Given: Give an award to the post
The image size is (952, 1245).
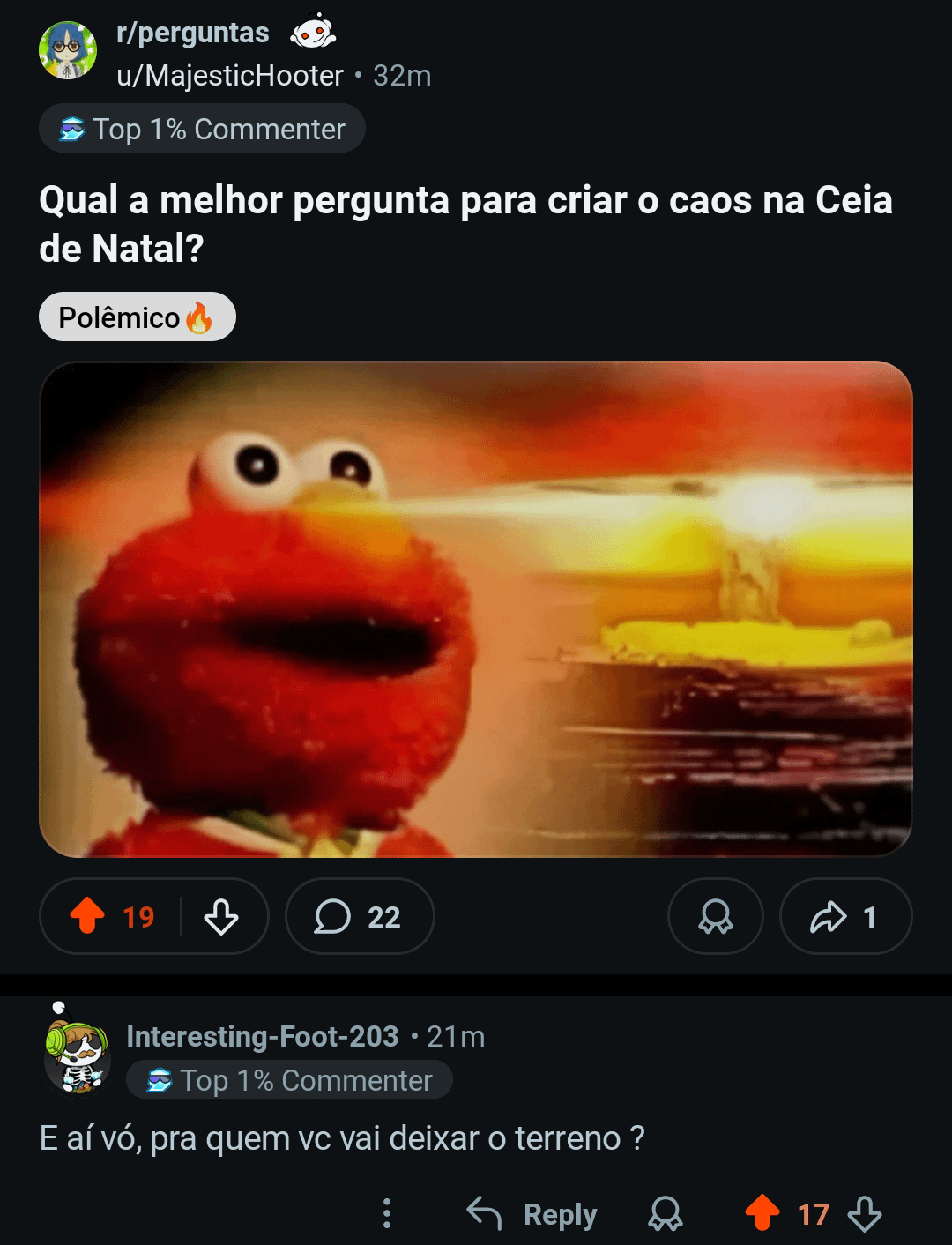Looking at the screenshot, I should point(715,917).
